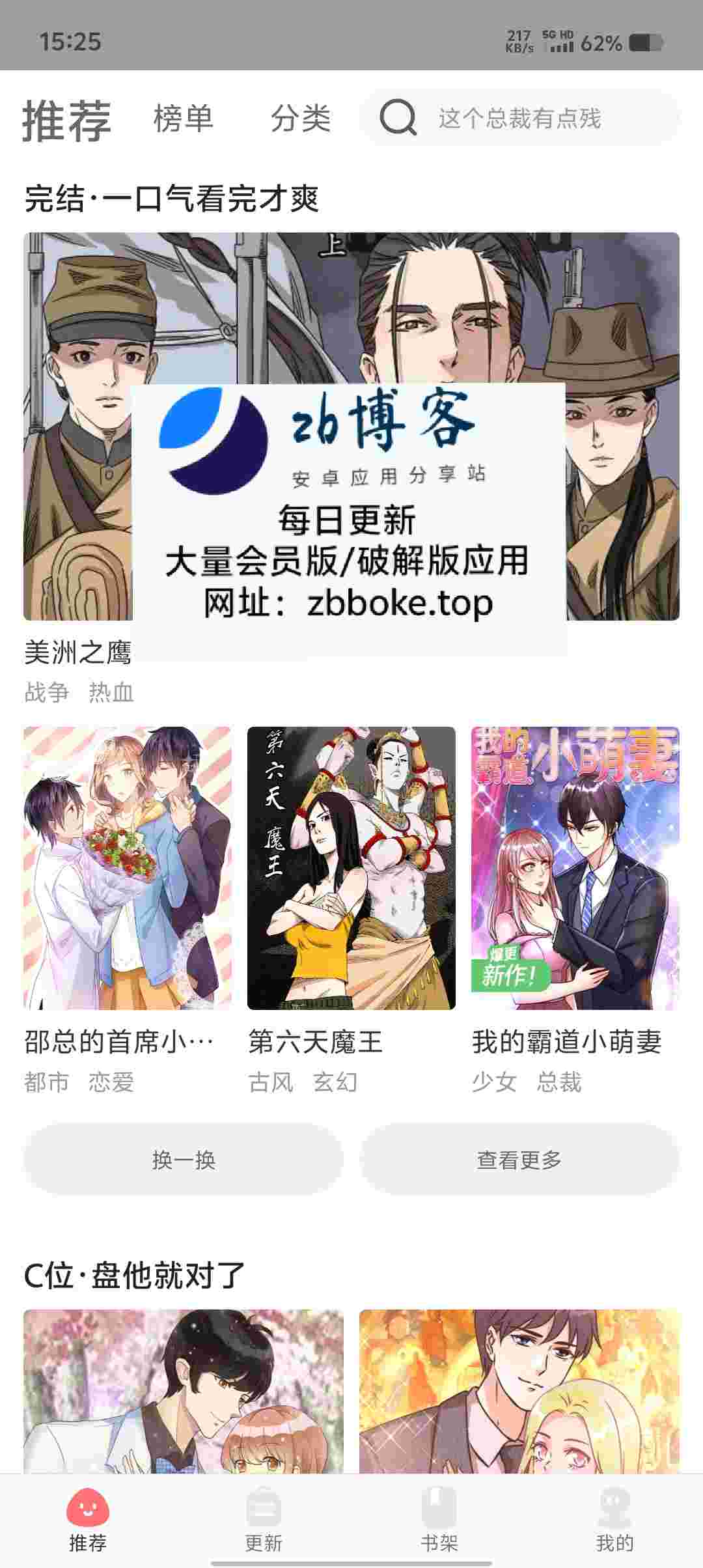Open the 邵总的首席小… comic cover
The height and width of the screenshot is (1568, 703).
[128, 868]
